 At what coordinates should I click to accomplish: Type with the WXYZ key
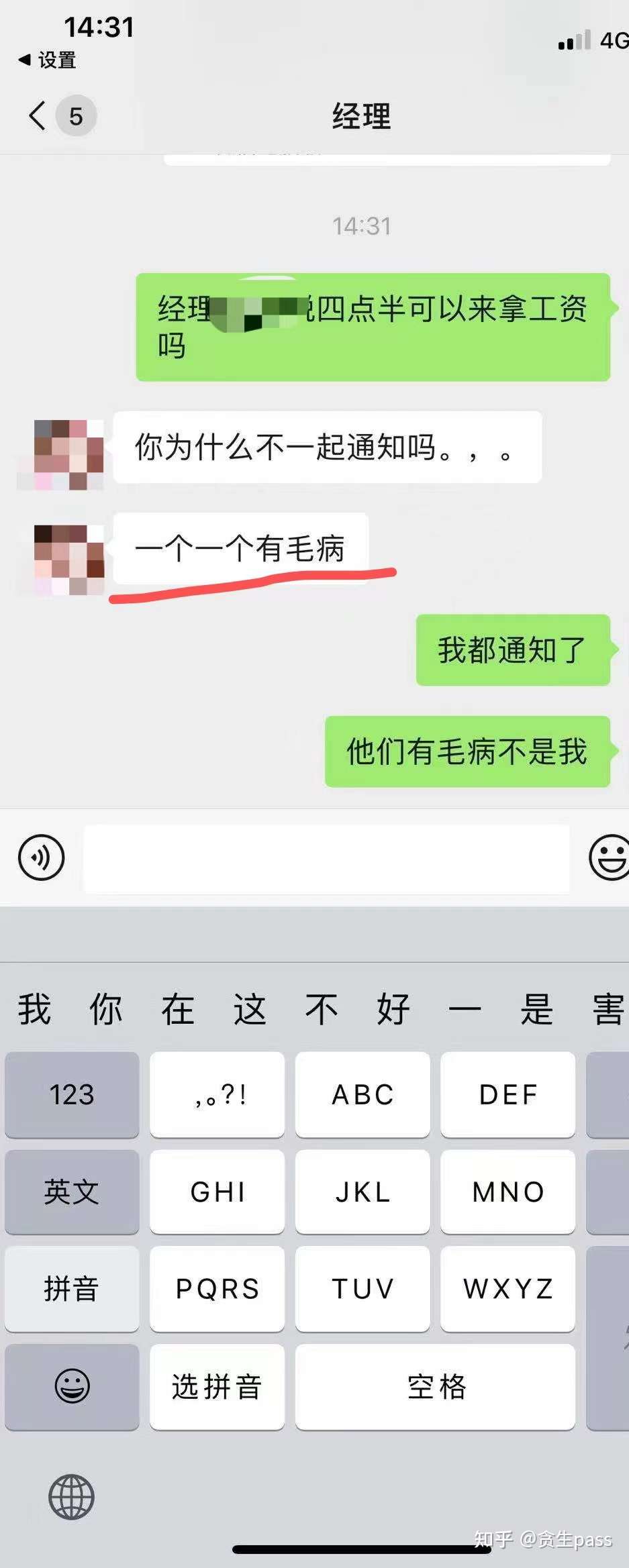[x=507, y=1289]
